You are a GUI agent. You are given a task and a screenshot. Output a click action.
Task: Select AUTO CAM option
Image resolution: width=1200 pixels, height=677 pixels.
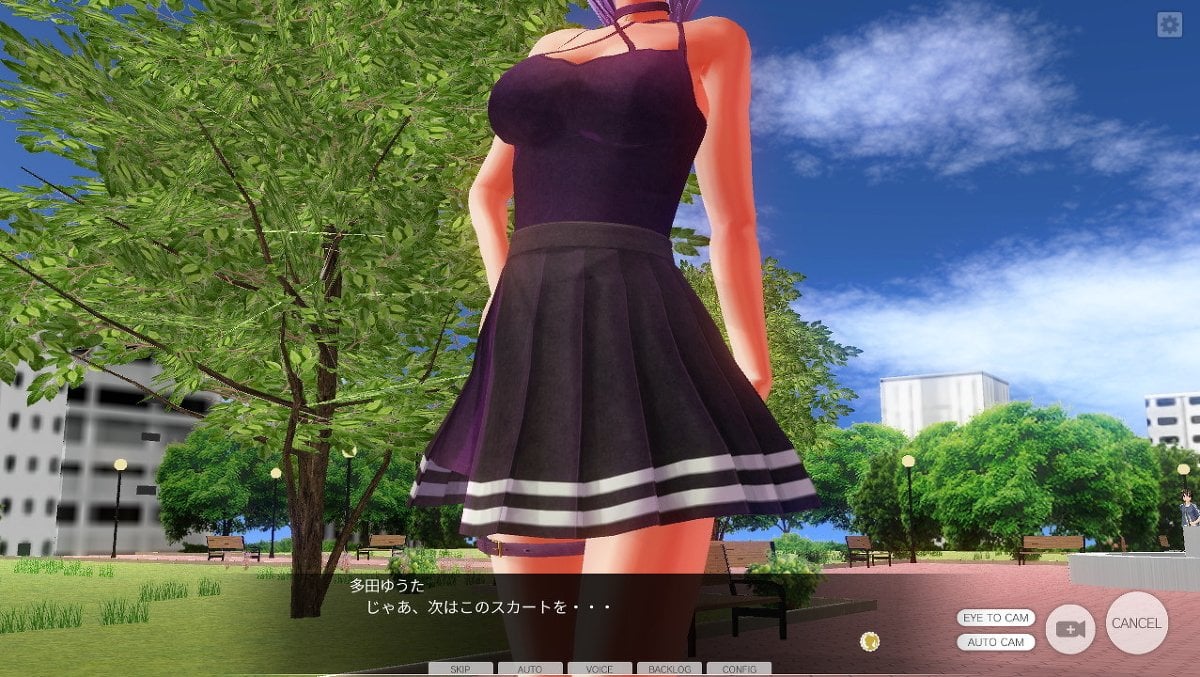coord(995,642)
